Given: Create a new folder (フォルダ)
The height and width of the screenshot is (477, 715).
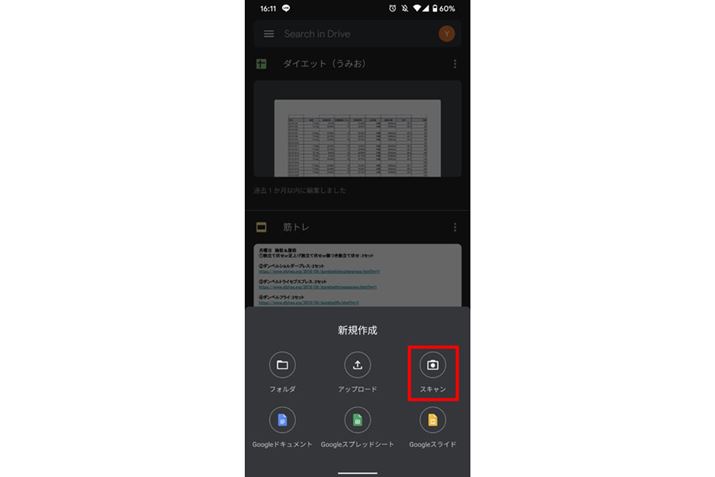Looking at the screenshot, I should 282,365.
